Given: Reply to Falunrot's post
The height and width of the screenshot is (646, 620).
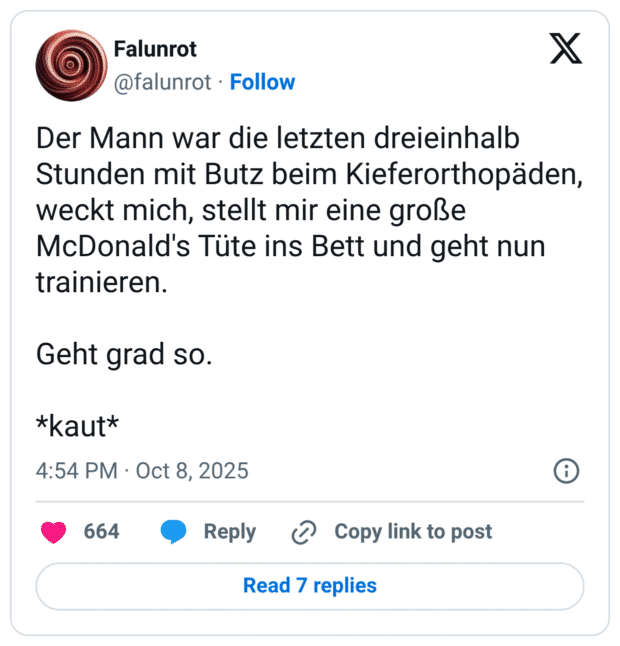Looking at the screenshot, I should [209, 532].
